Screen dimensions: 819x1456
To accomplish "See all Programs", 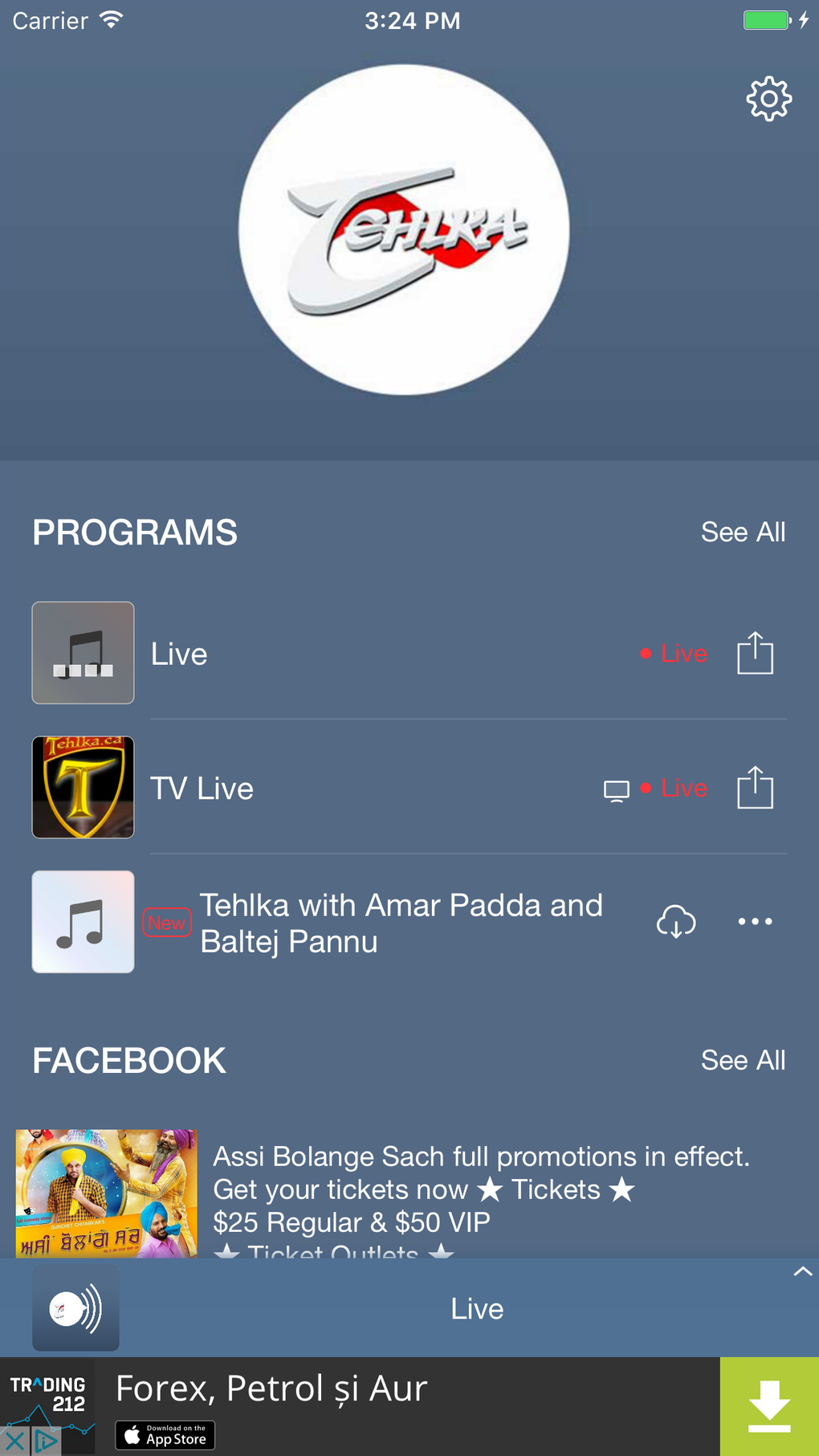I will click(x=743, y=532).
